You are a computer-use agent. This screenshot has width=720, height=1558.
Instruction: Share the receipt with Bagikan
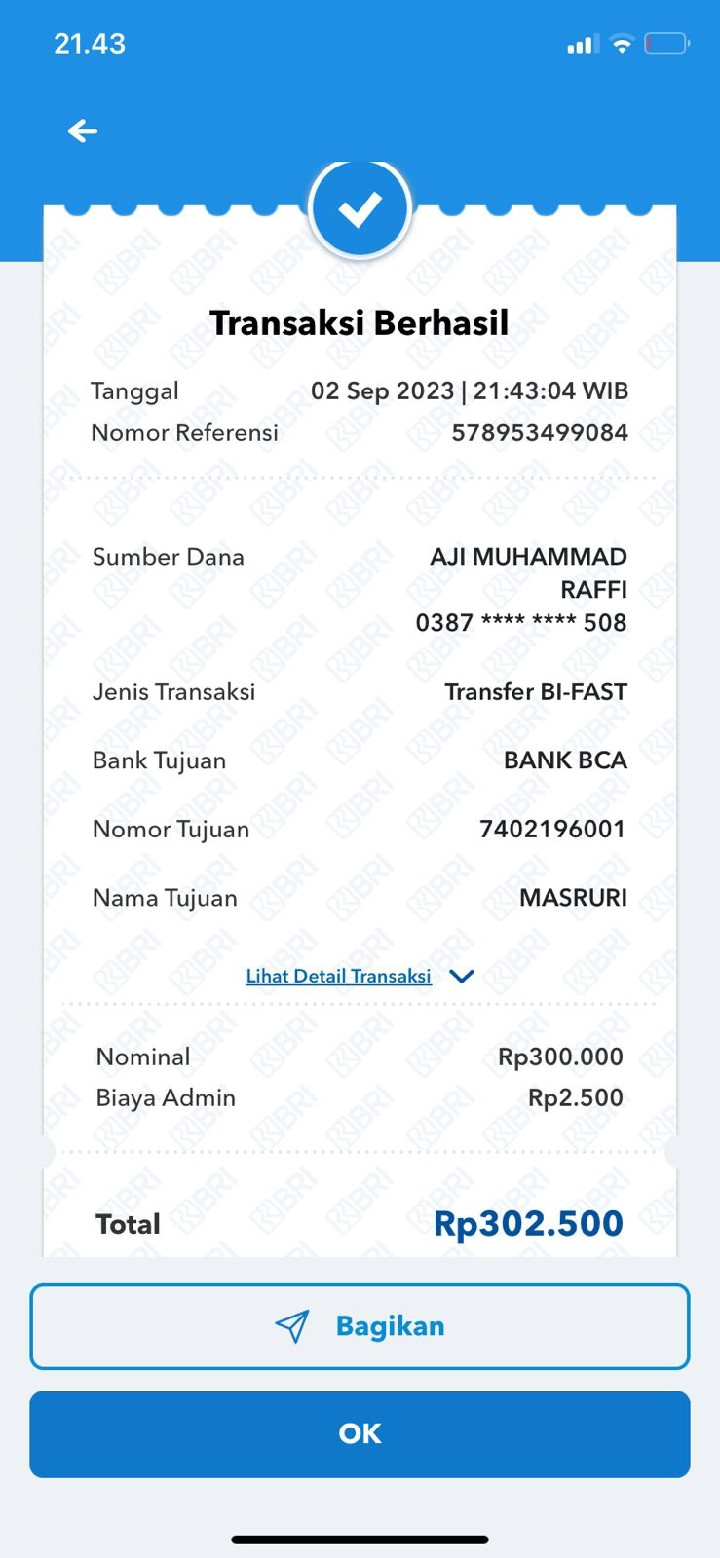point(360,1326)
